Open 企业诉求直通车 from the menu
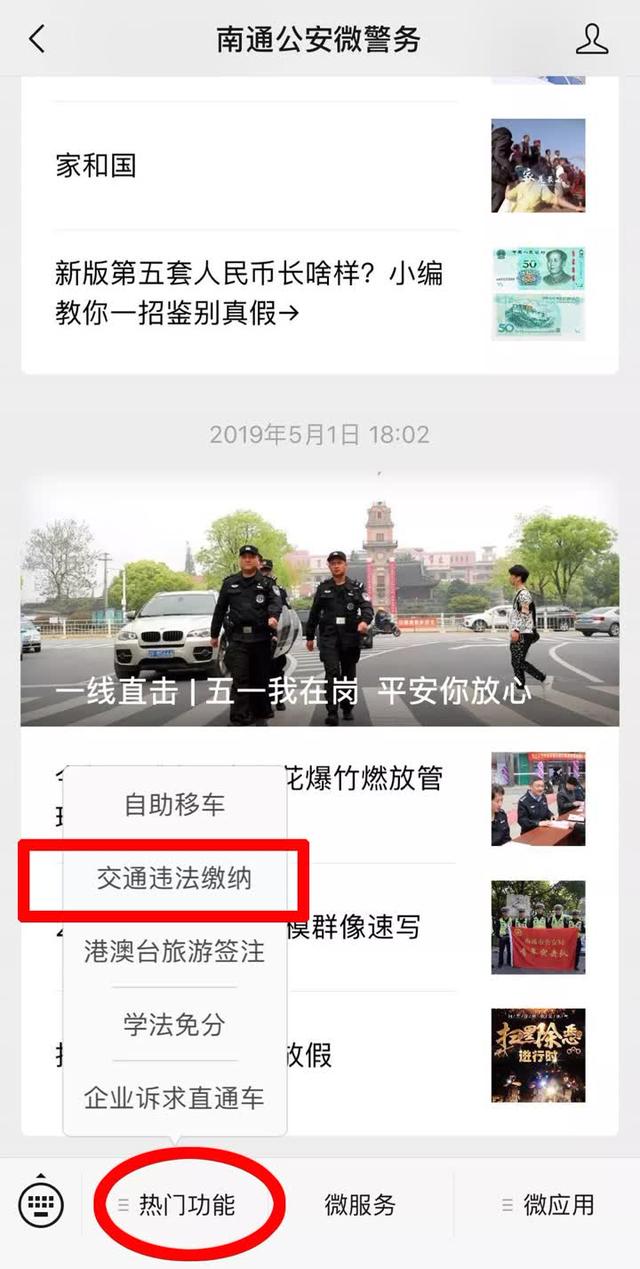This screenshot has height=1269, width=640. pos(175,1098)
